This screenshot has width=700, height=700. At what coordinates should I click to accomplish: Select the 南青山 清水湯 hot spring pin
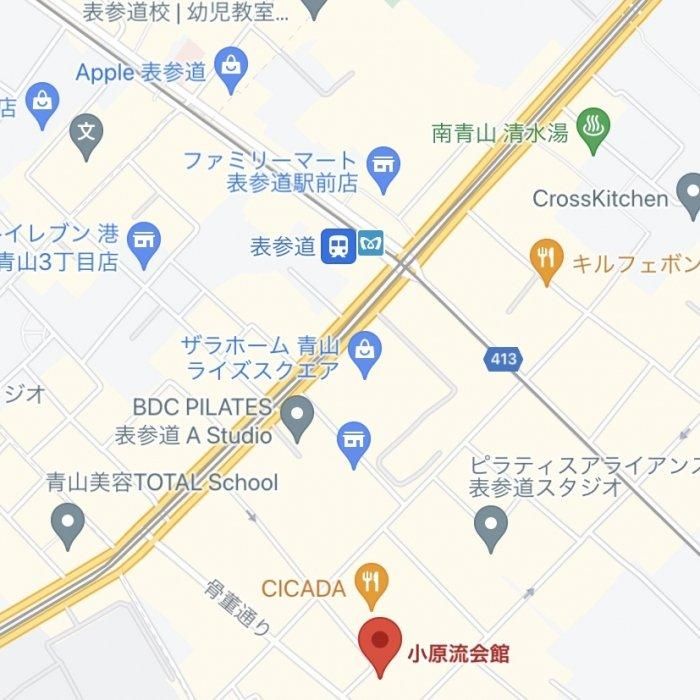click(593, 129)
